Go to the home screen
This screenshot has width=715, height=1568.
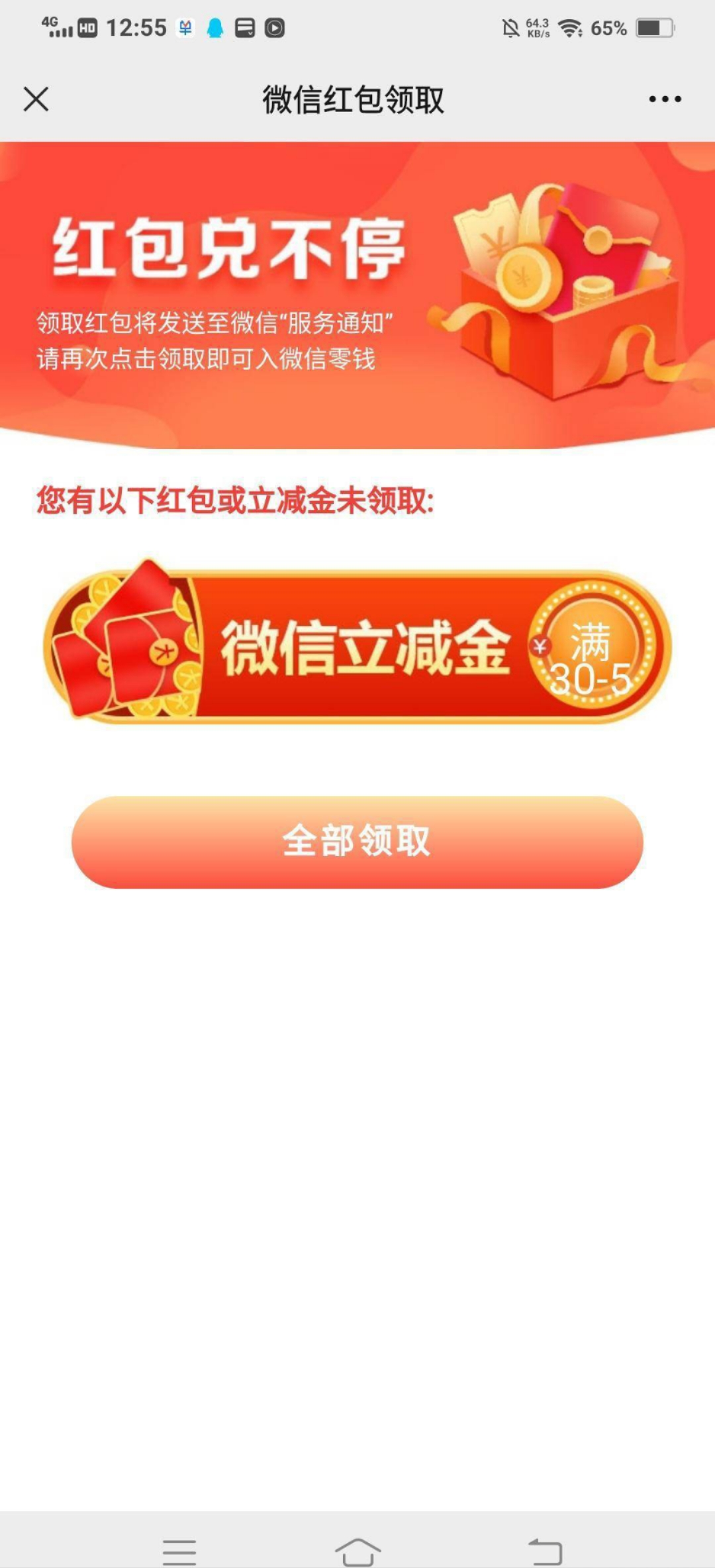coord(358,1551)
